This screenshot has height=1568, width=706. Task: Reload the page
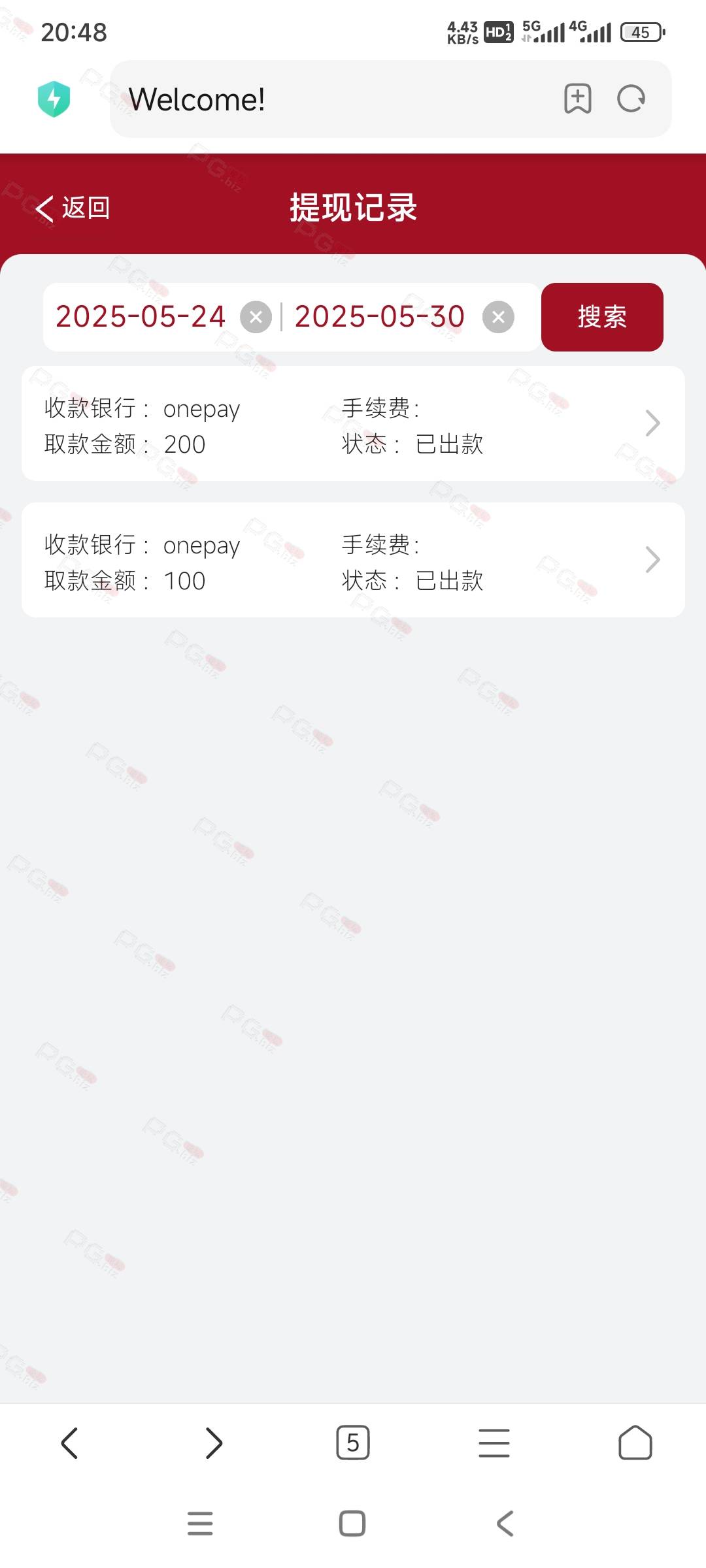(x=631, y=99)
